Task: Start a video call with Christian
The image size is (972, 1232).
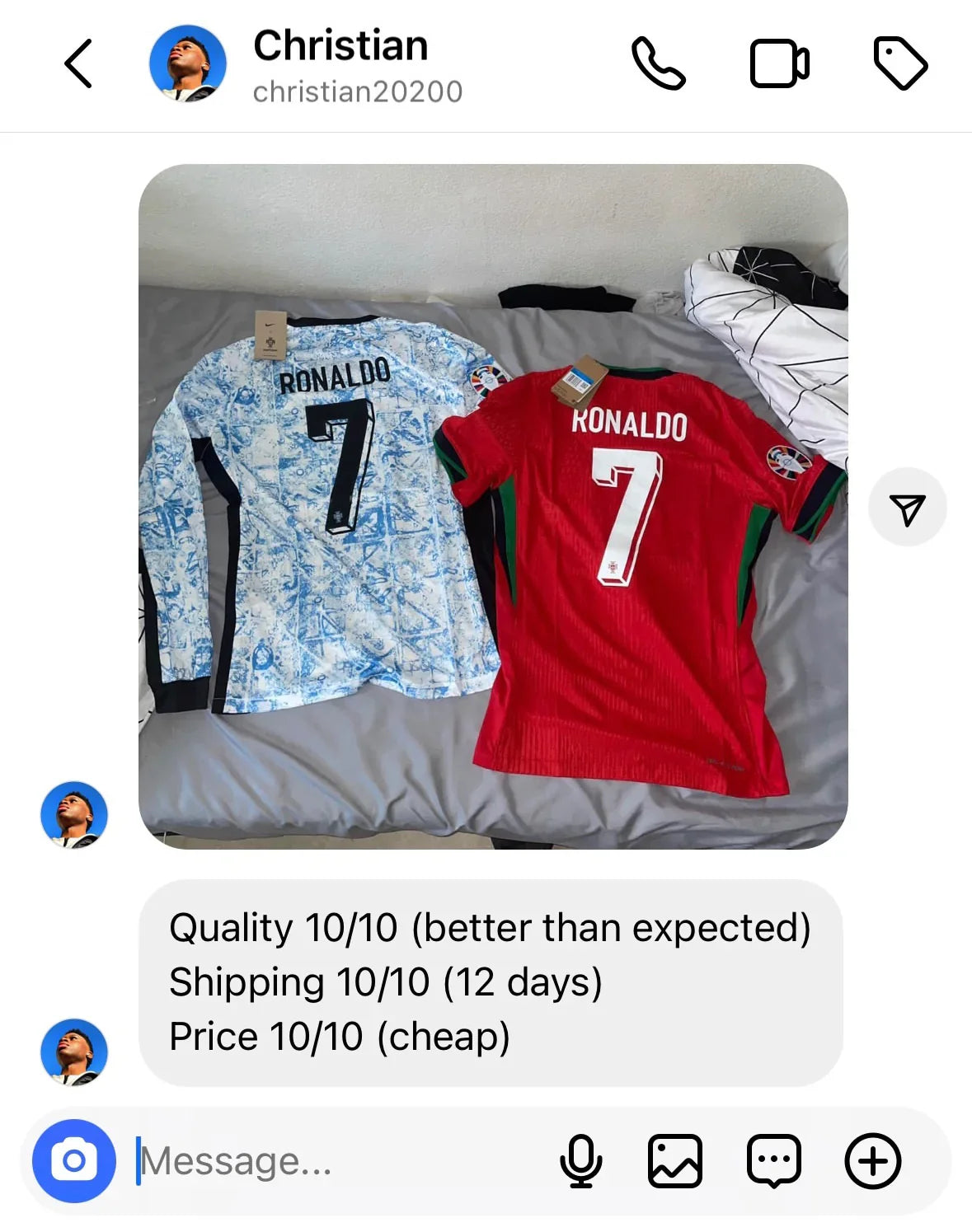Action: pos(779,63)
